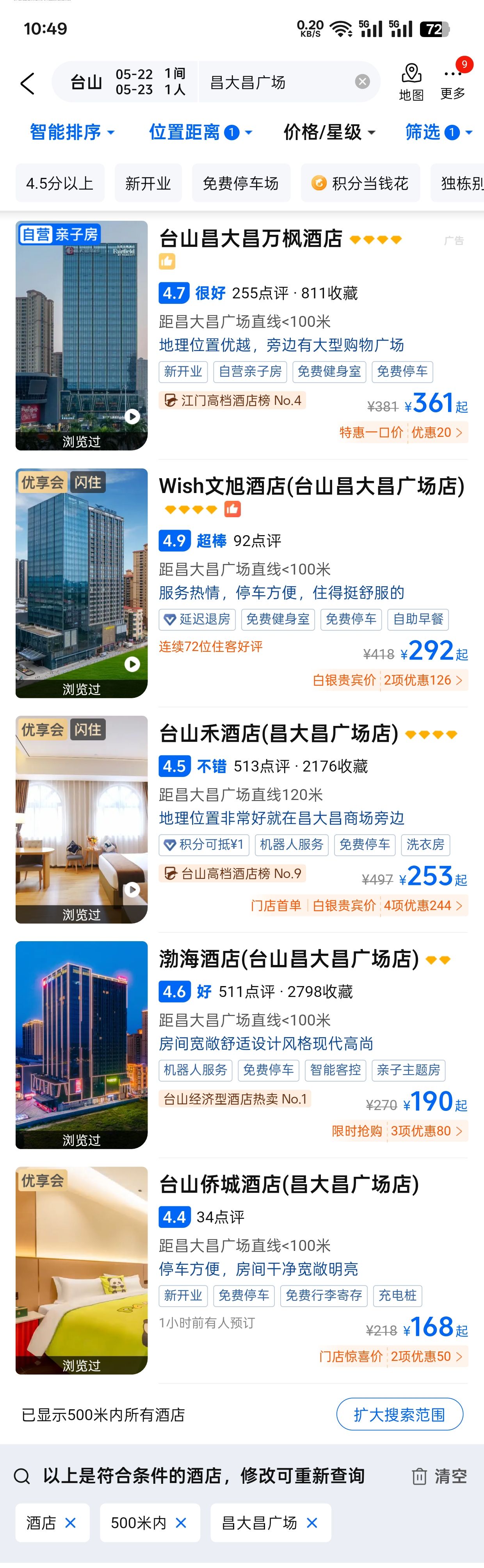Tap 清空 to clear all conditions

pyautogui.click(x=440, y=1476)
